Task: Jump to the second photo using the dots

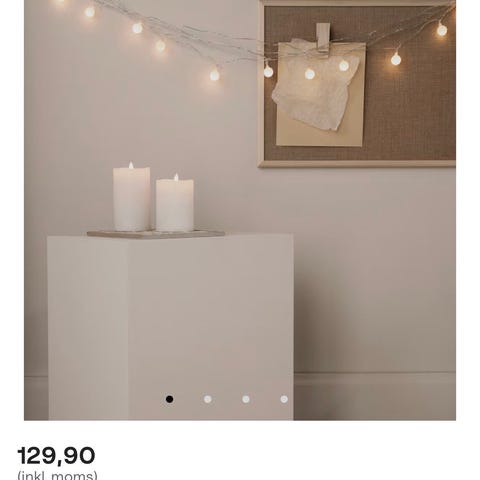Action: point(208,399)
